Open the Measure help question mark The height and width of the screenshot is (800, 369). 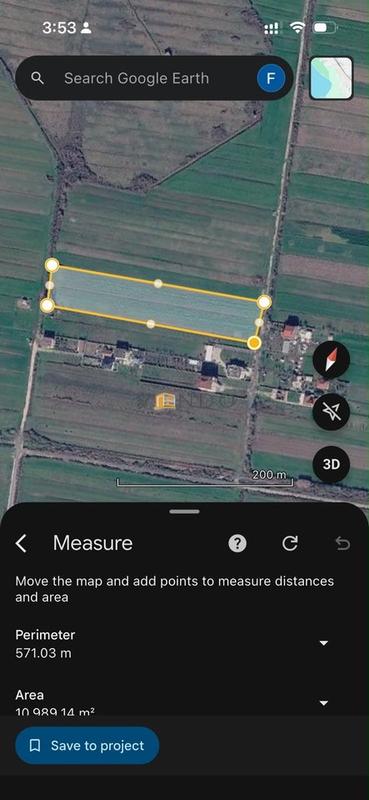pyautogui.click(x=237, y=543)
